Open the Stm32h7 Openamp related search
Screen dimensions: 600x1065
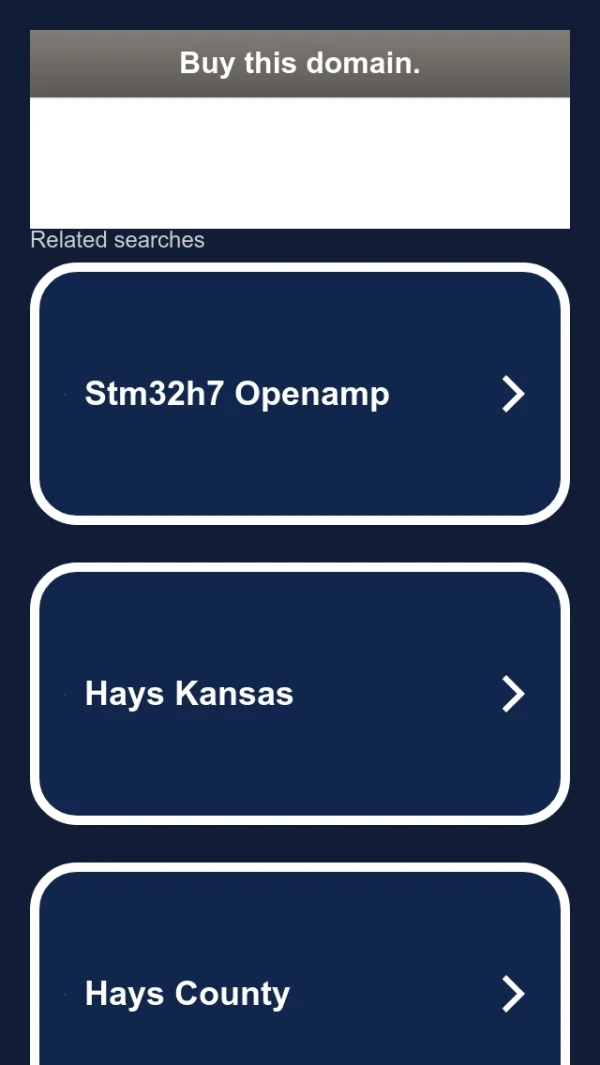300,394
